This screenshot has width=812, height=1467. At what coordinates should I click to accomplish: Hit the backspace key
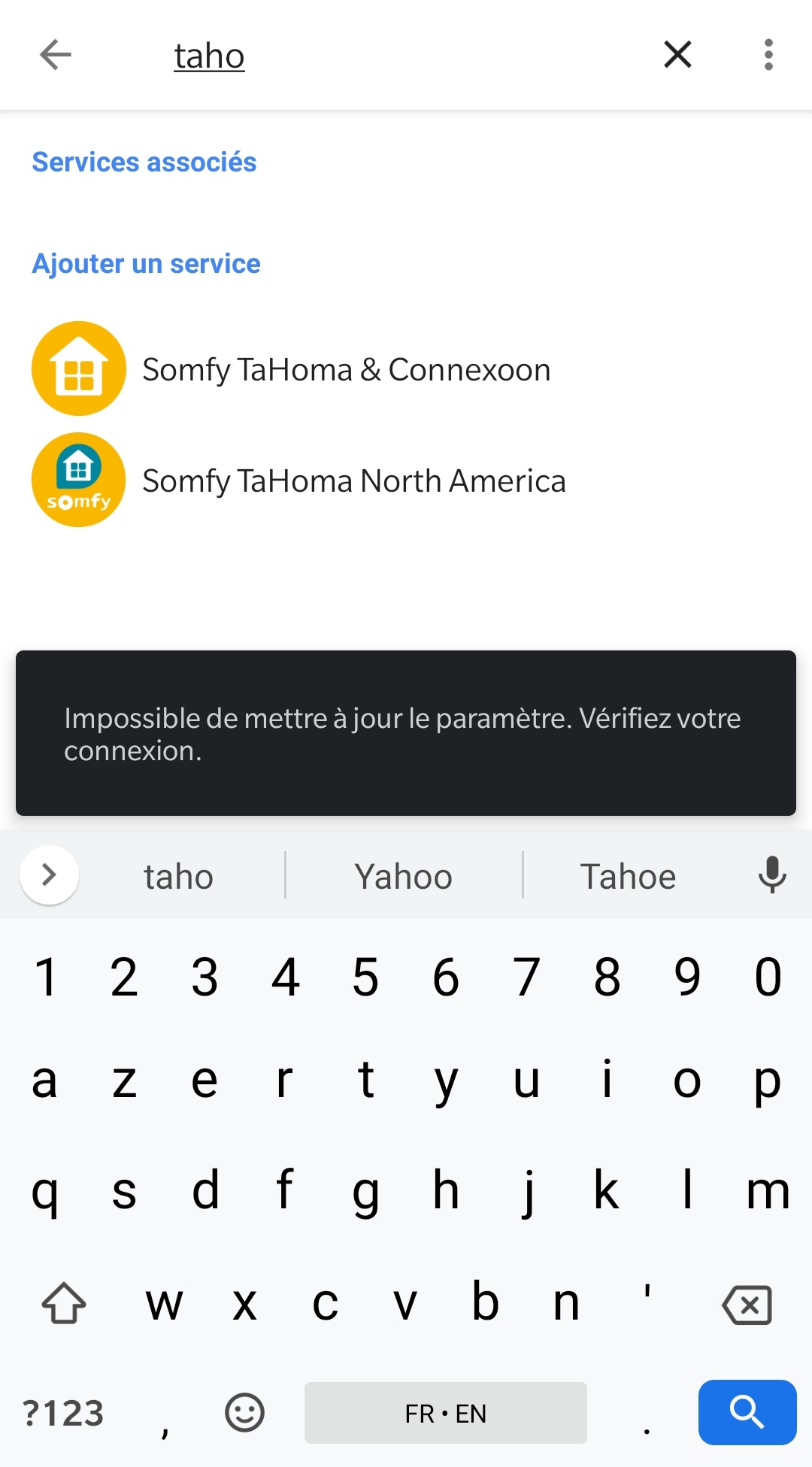click(x=747, y=1305)
